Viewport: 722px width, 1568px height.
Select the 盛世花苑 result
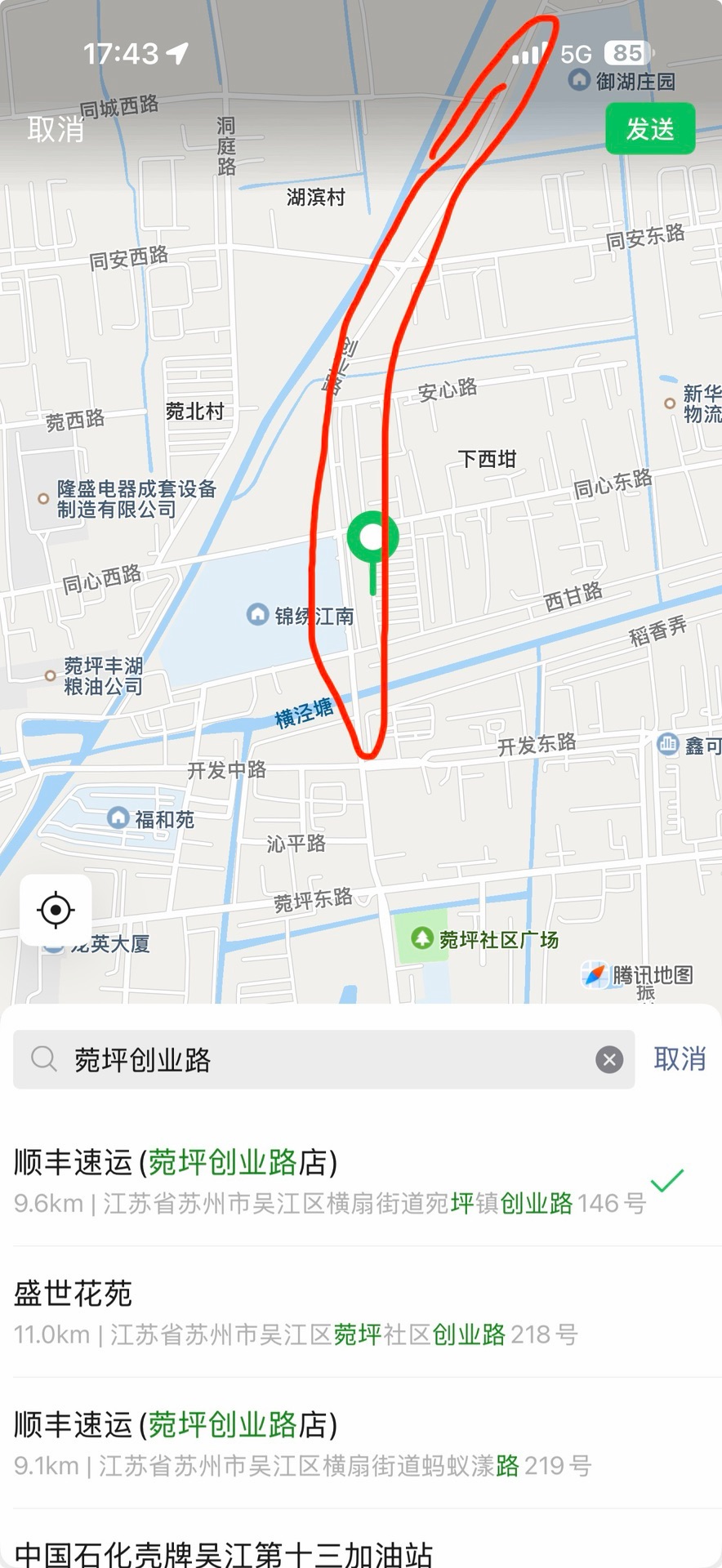coord(361,1312)
